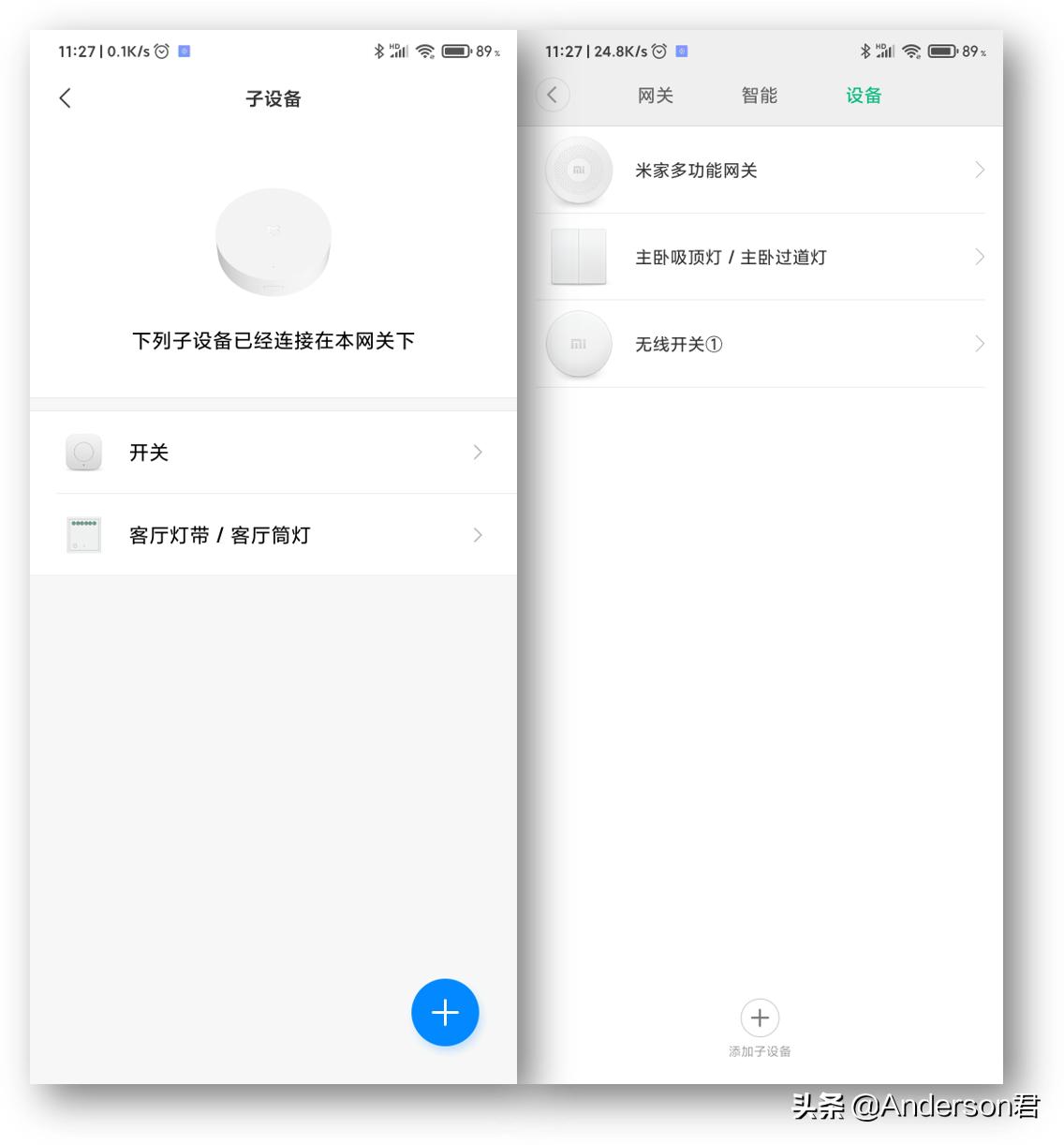Tap the 米家多功能网关 speaker icon
This screenshot has height=1145, width=1064.
pyautogui.click(x=578, y=170)
